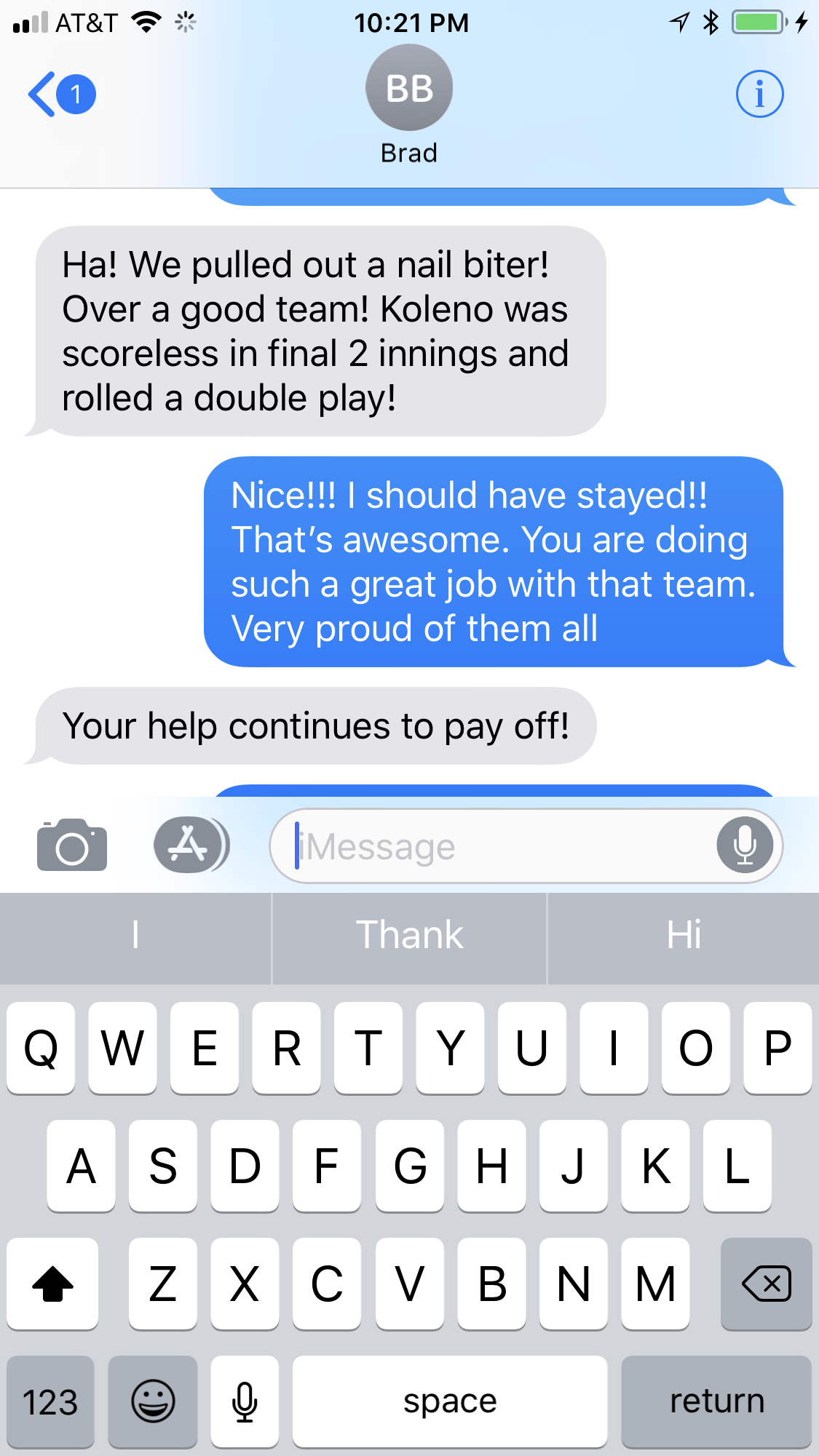Open the iMessage App Store drawer
The height and width of the screenshot is (1456, 819).
[x=191, y=845]
